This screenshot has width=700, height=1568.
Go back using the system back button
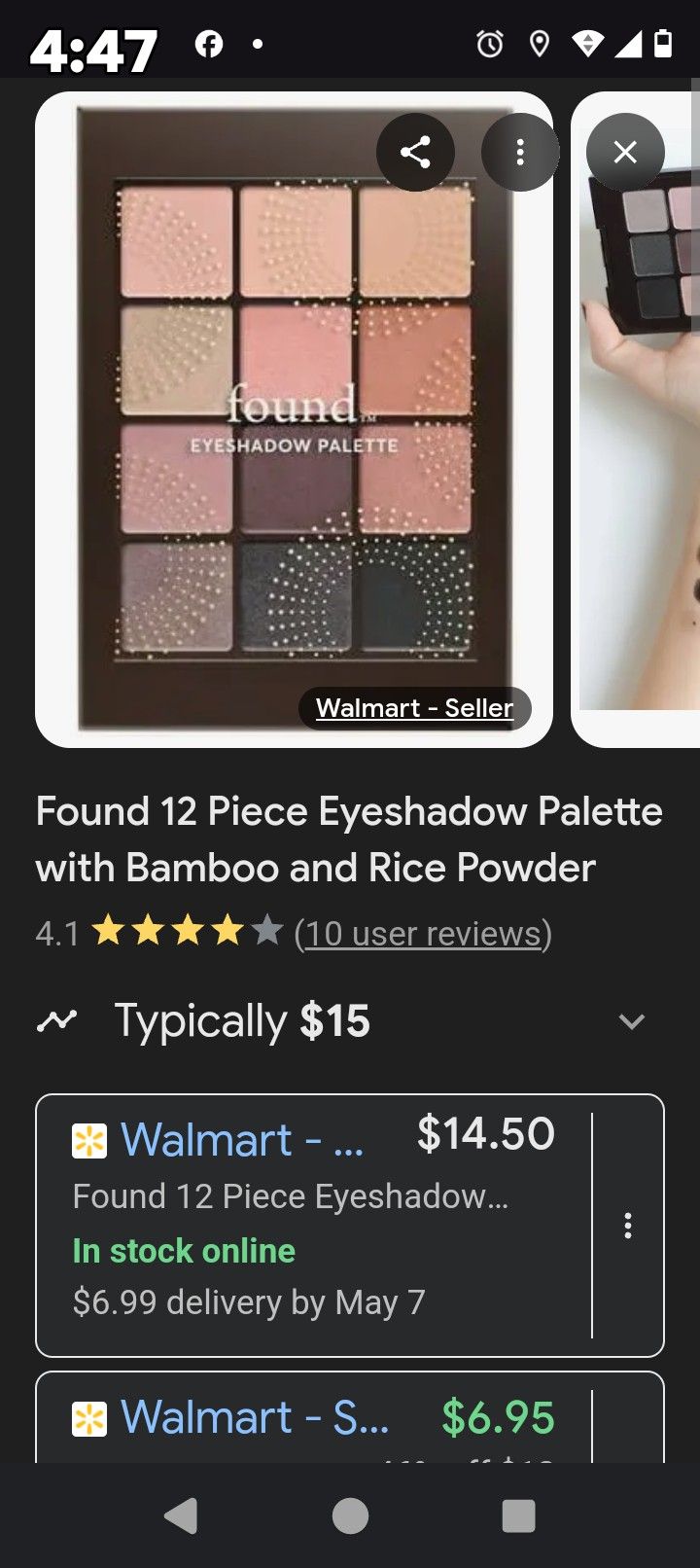pos(181,1515)
